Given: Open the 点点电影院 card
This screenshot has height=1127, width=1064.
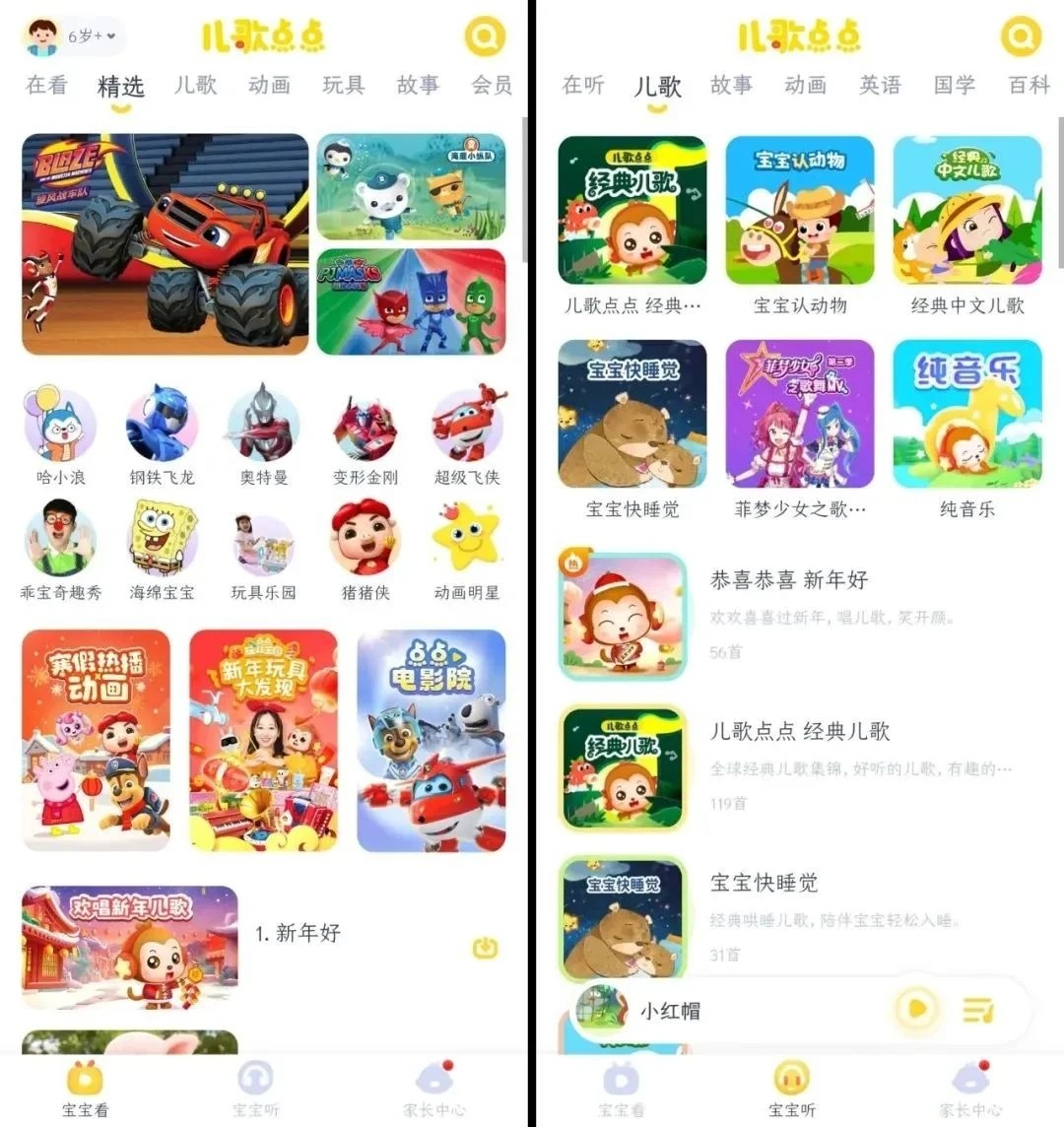Looking at the screenshot, I should pyautogui.click(x=432, y=740).
